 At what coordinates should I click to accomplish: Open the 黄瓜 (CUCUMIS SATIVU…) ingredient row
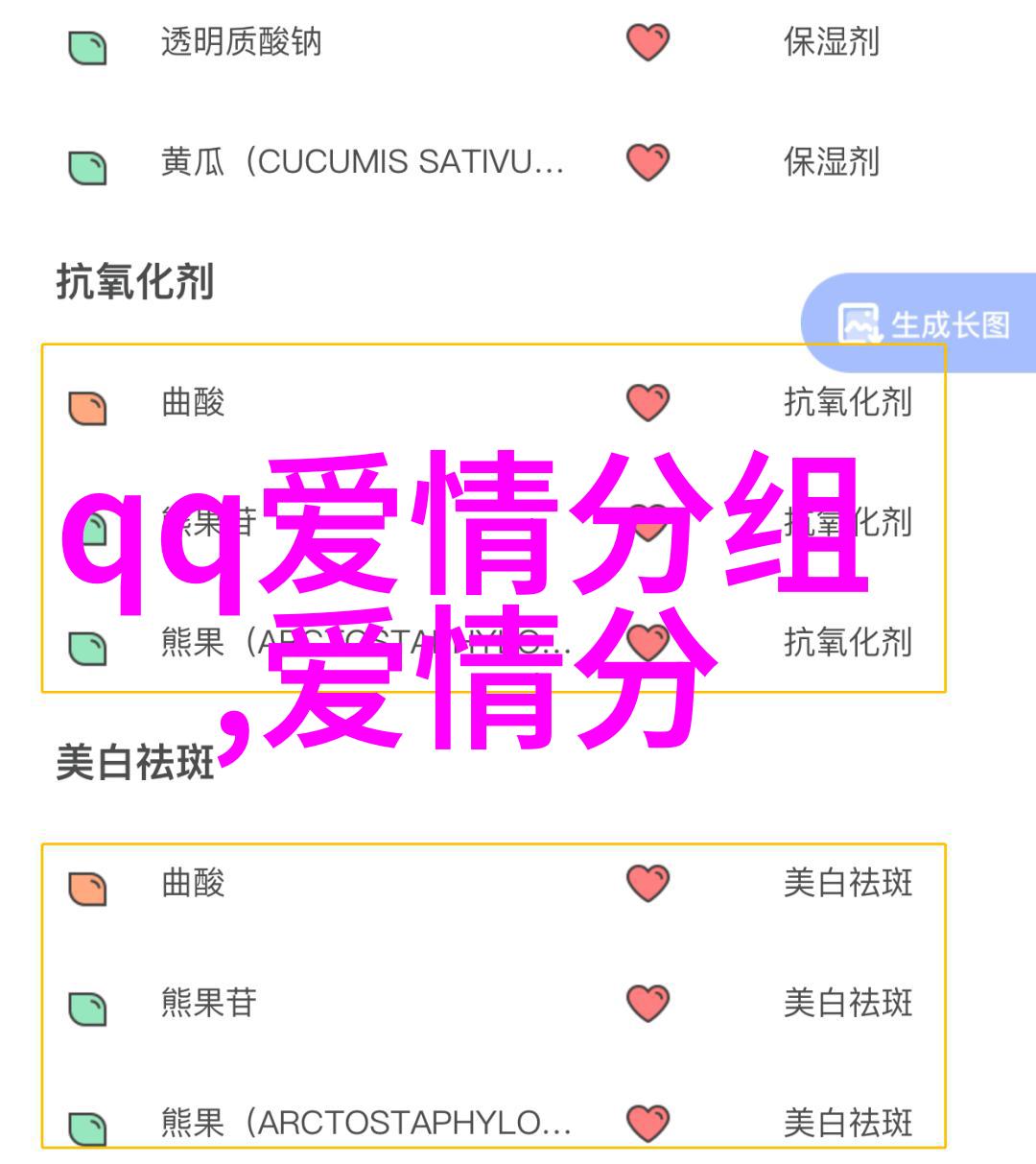coord(361,162)
